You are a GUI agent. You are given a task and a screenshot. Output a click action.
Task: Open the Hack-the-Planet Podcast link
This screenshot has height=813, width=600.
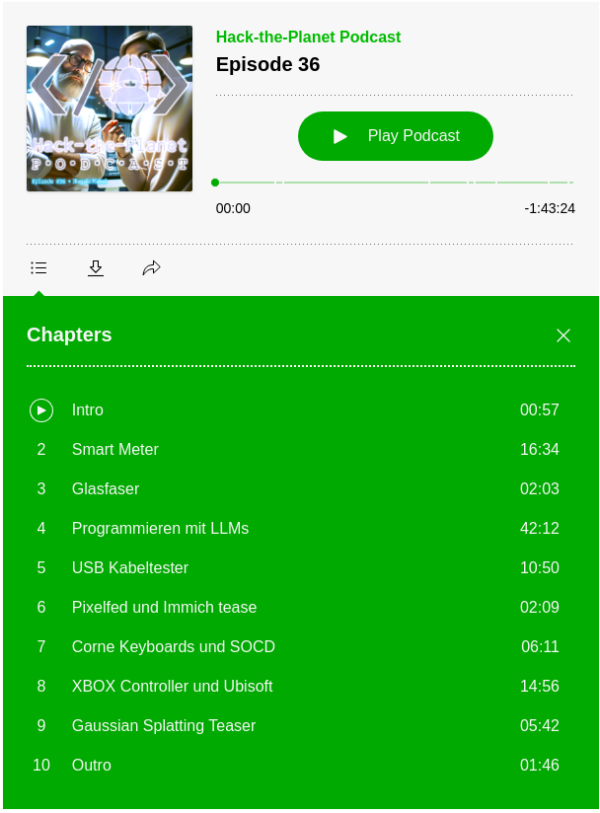[308, 37]
